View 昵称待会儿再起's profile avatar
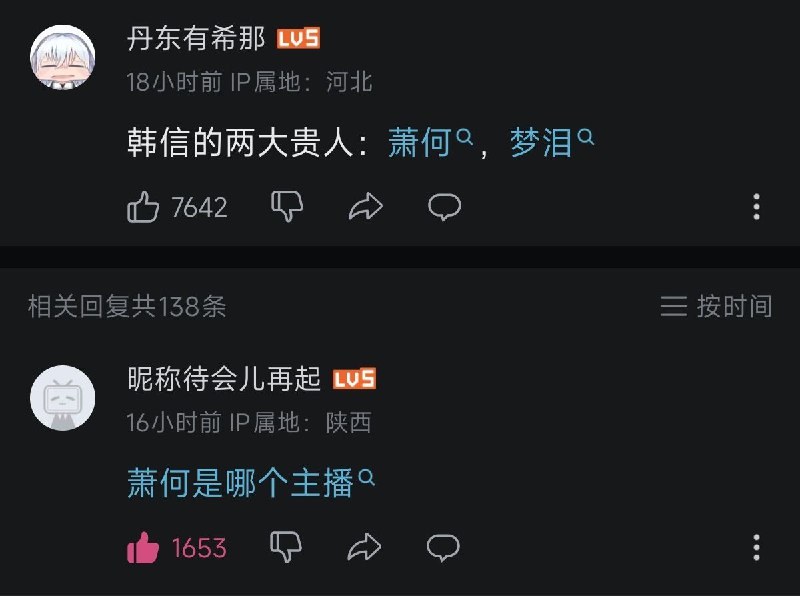Screen dimensions: 800x596 tap(63, 397)
